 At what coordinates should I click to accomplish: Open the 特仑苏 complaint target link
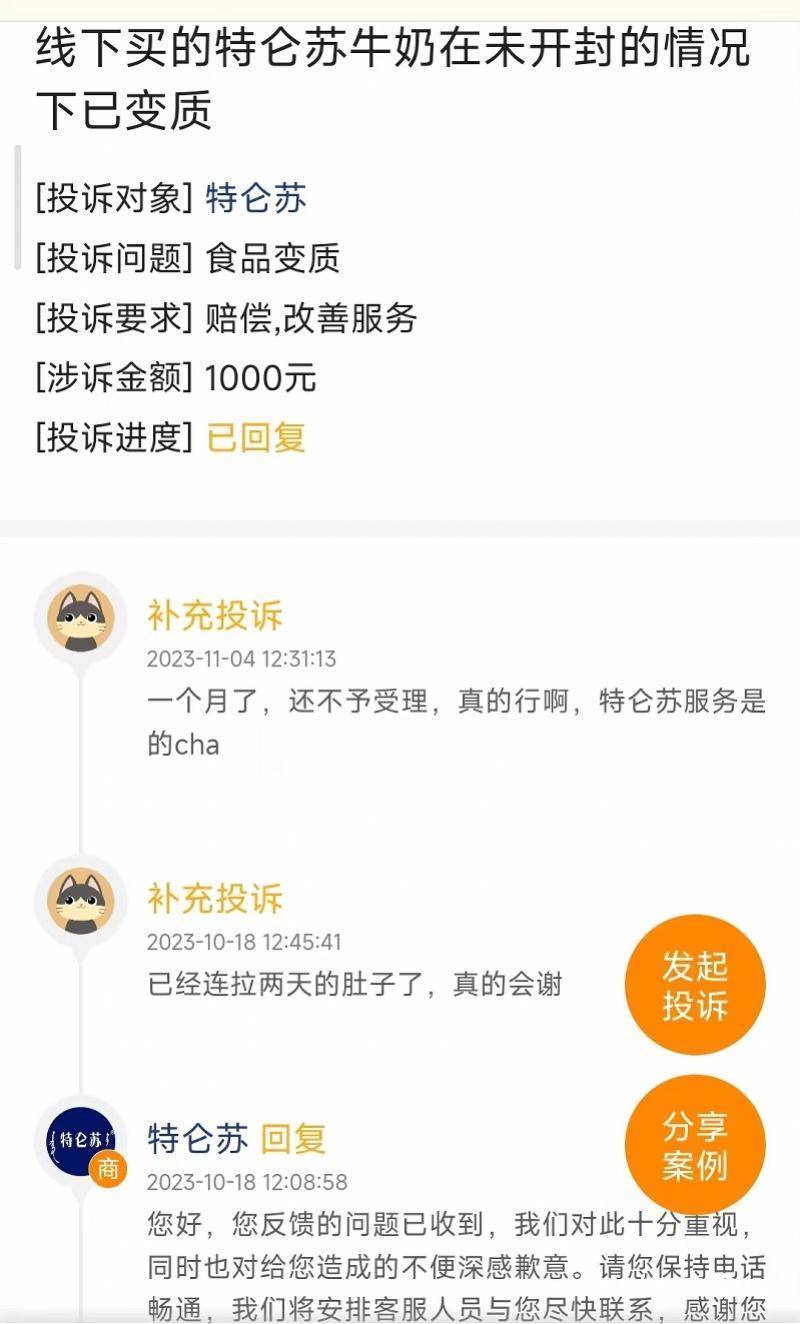click(x=256, y=199)
